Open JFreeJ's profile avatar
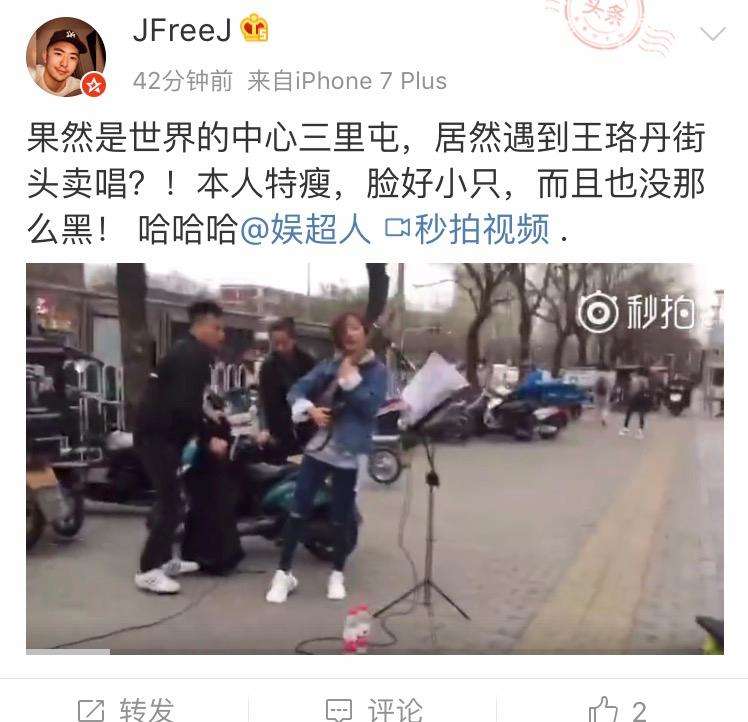Viewport: 748px width, 722px height. [x=68, y=58]
